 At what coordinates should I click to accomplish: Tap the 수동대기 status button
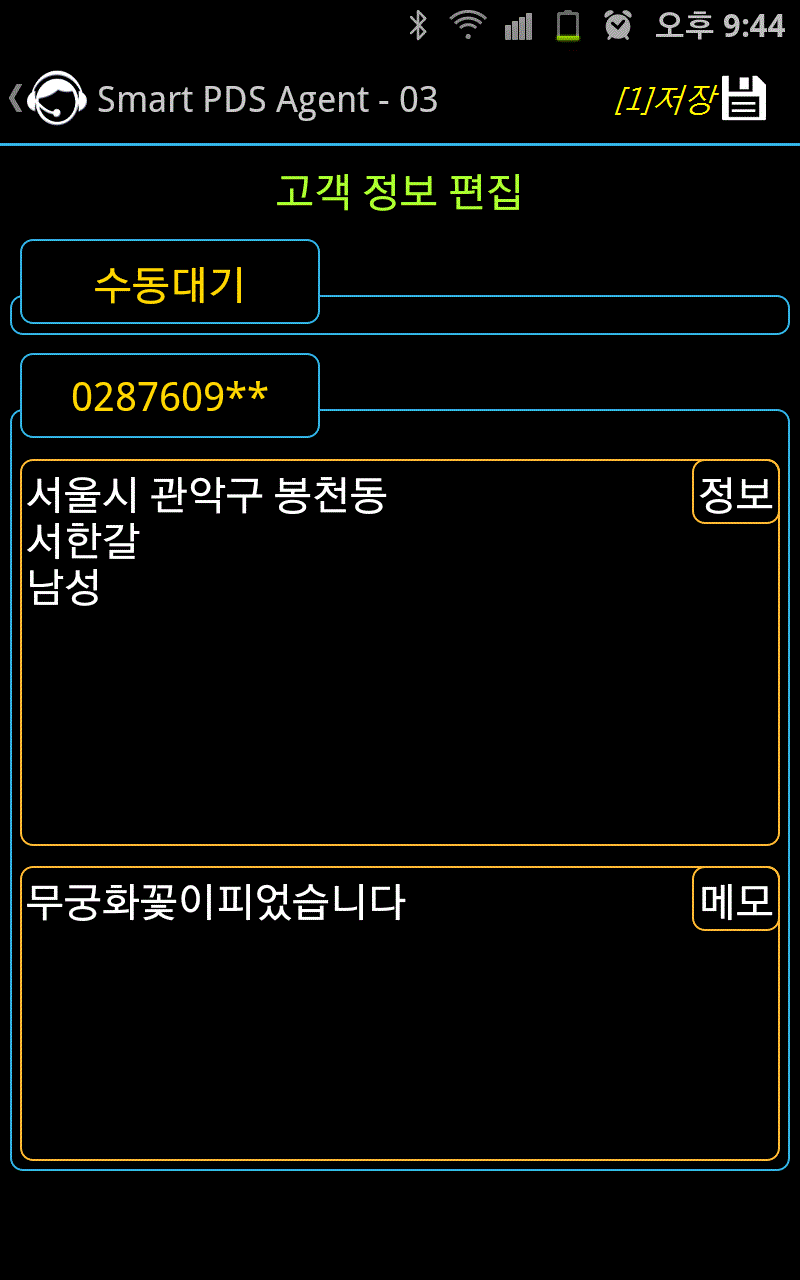click(x=170, y=282)
